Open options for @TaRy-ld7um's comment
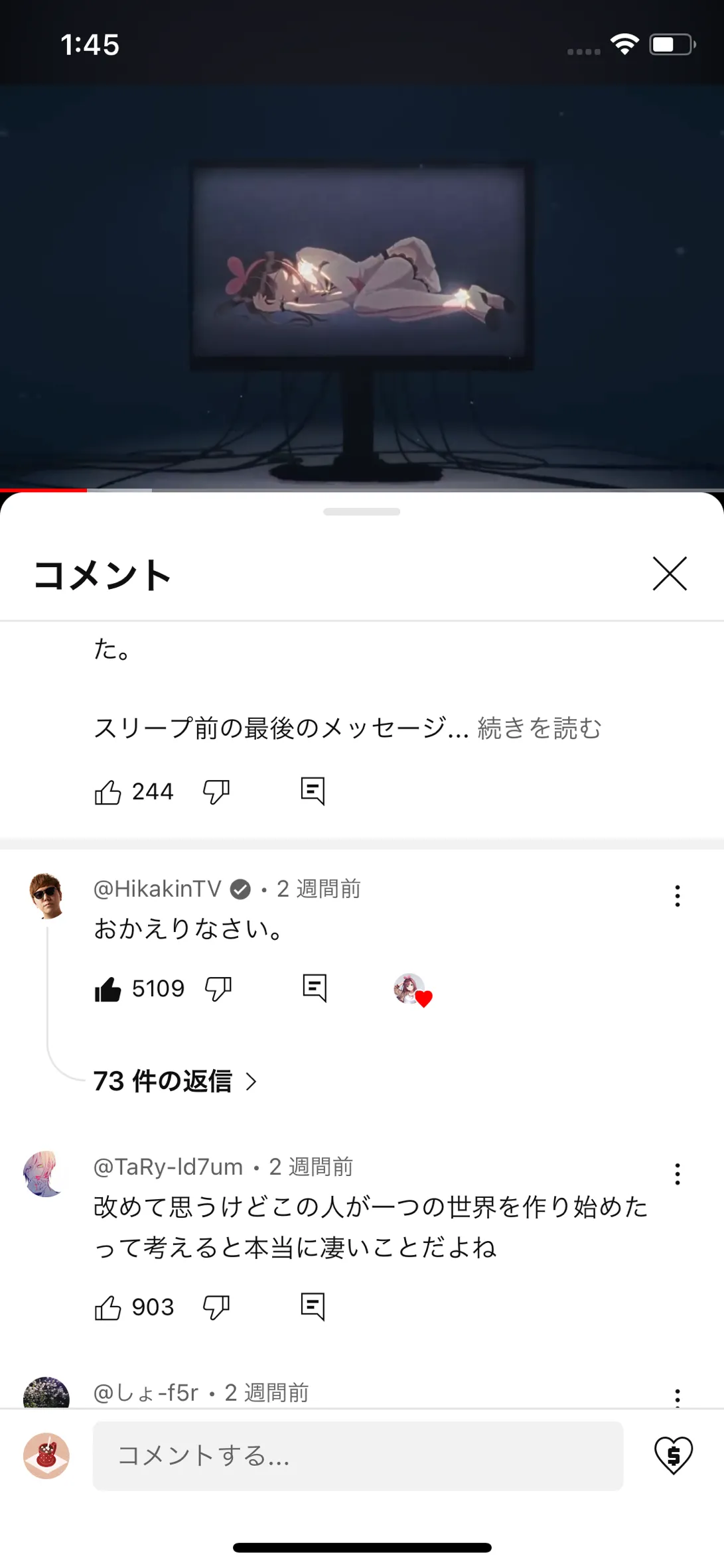724x1568 pixels. pos(677,1174)
